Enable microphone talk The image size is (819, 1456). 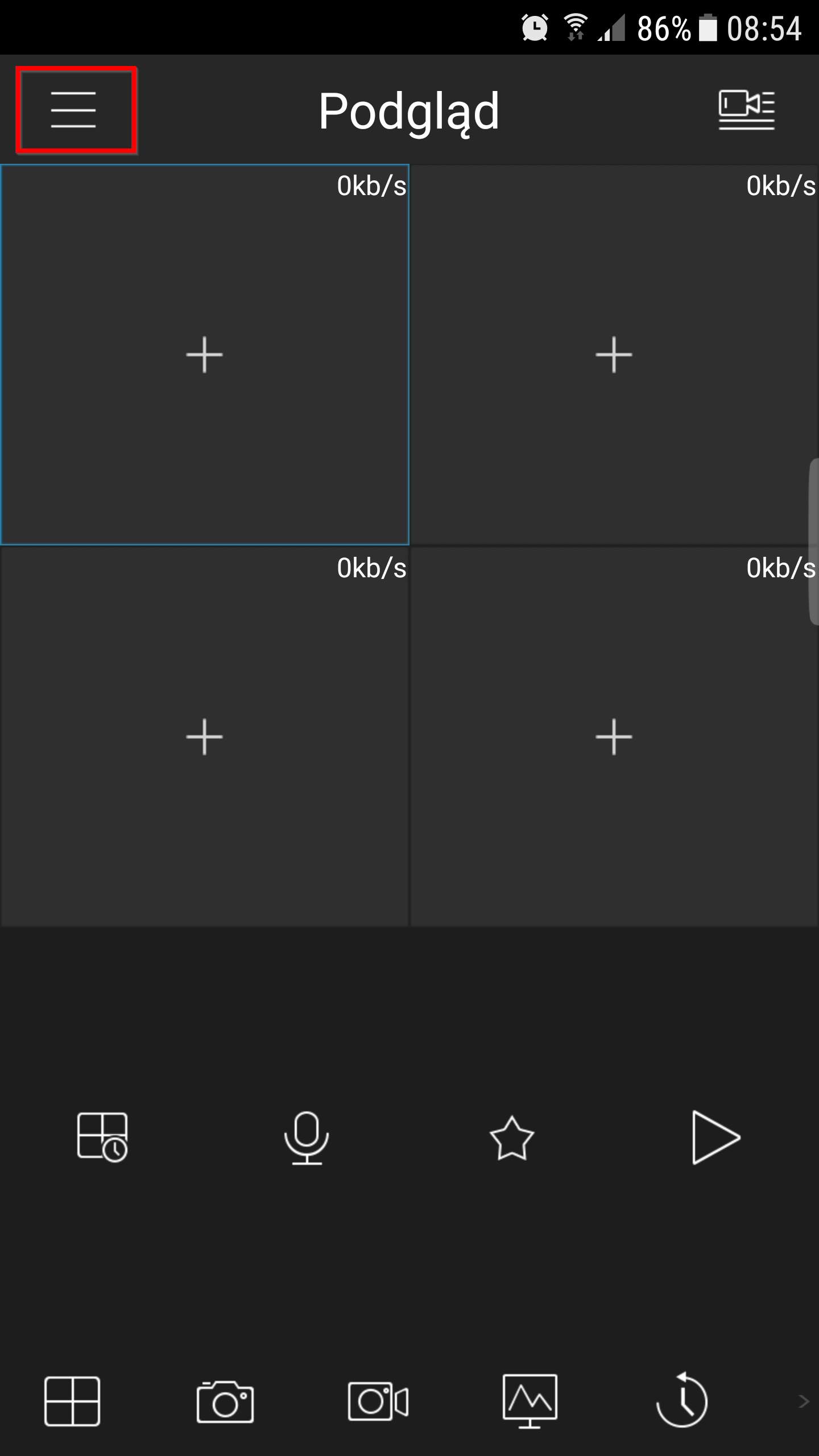307,1137
